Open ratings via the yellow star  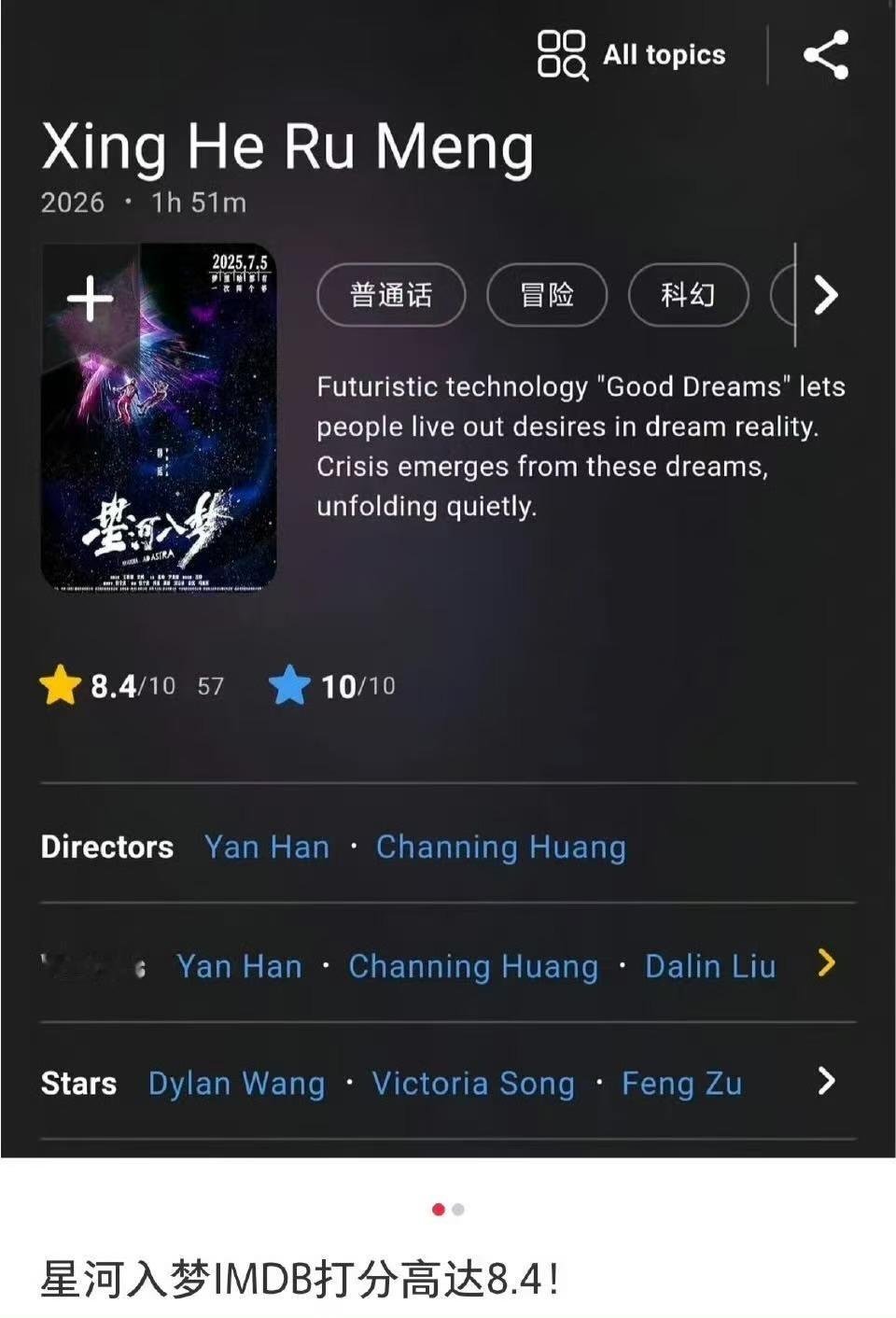tap(62, 686)
